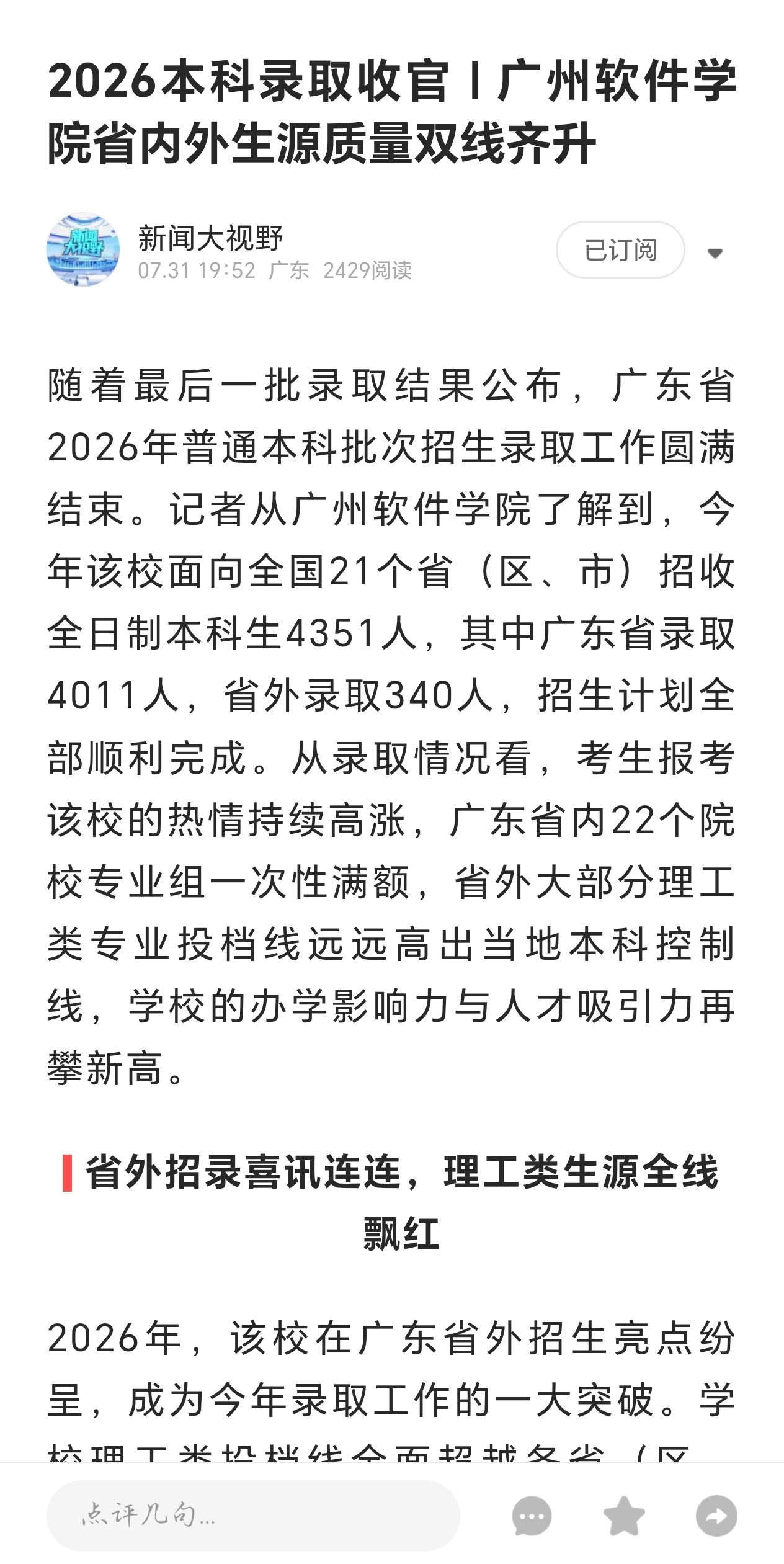This screenshot has width=784, height=1564.
Task: Expand the dropdown arrow beside 已订阅
Action: [715, 252]
